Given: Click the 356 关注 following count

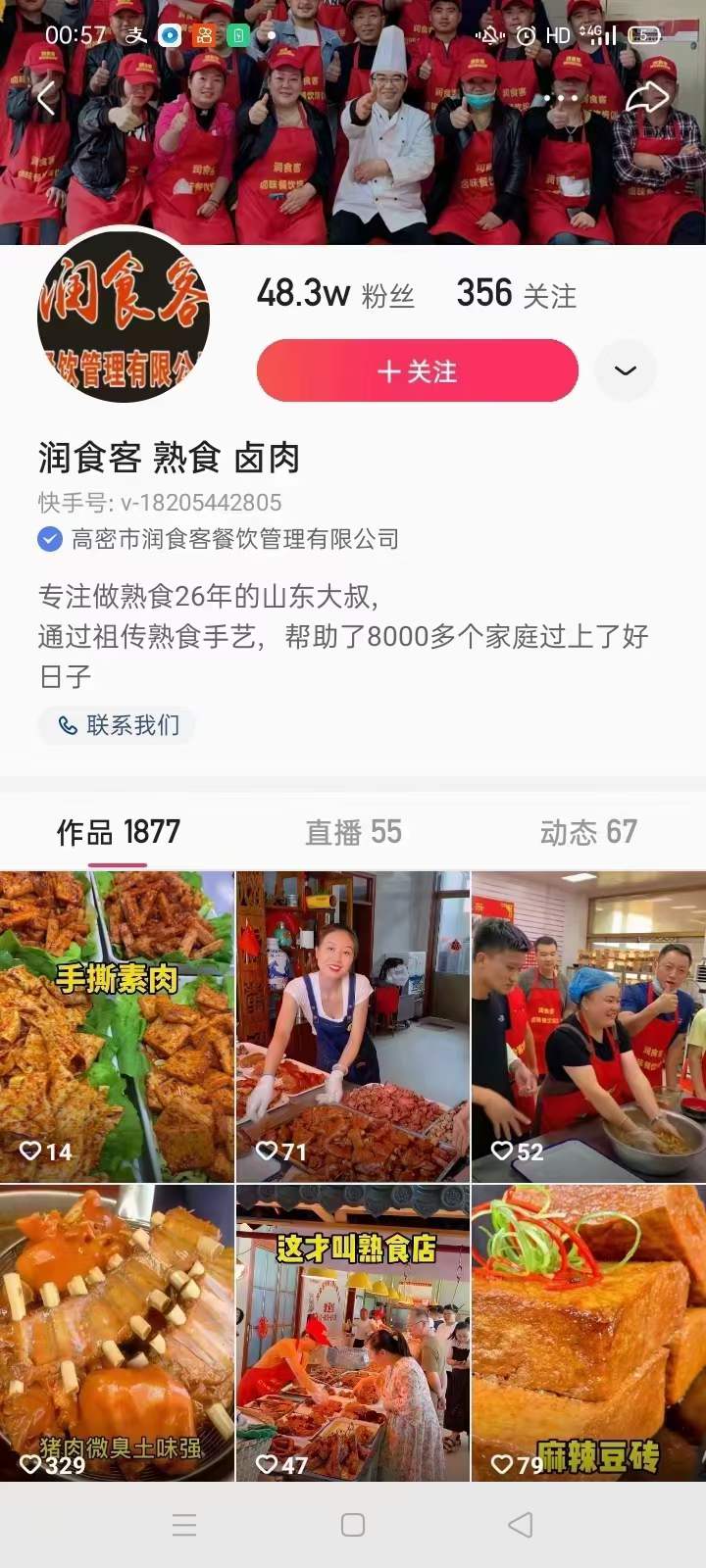Looking at the screenshot, I should click(517, 295).
